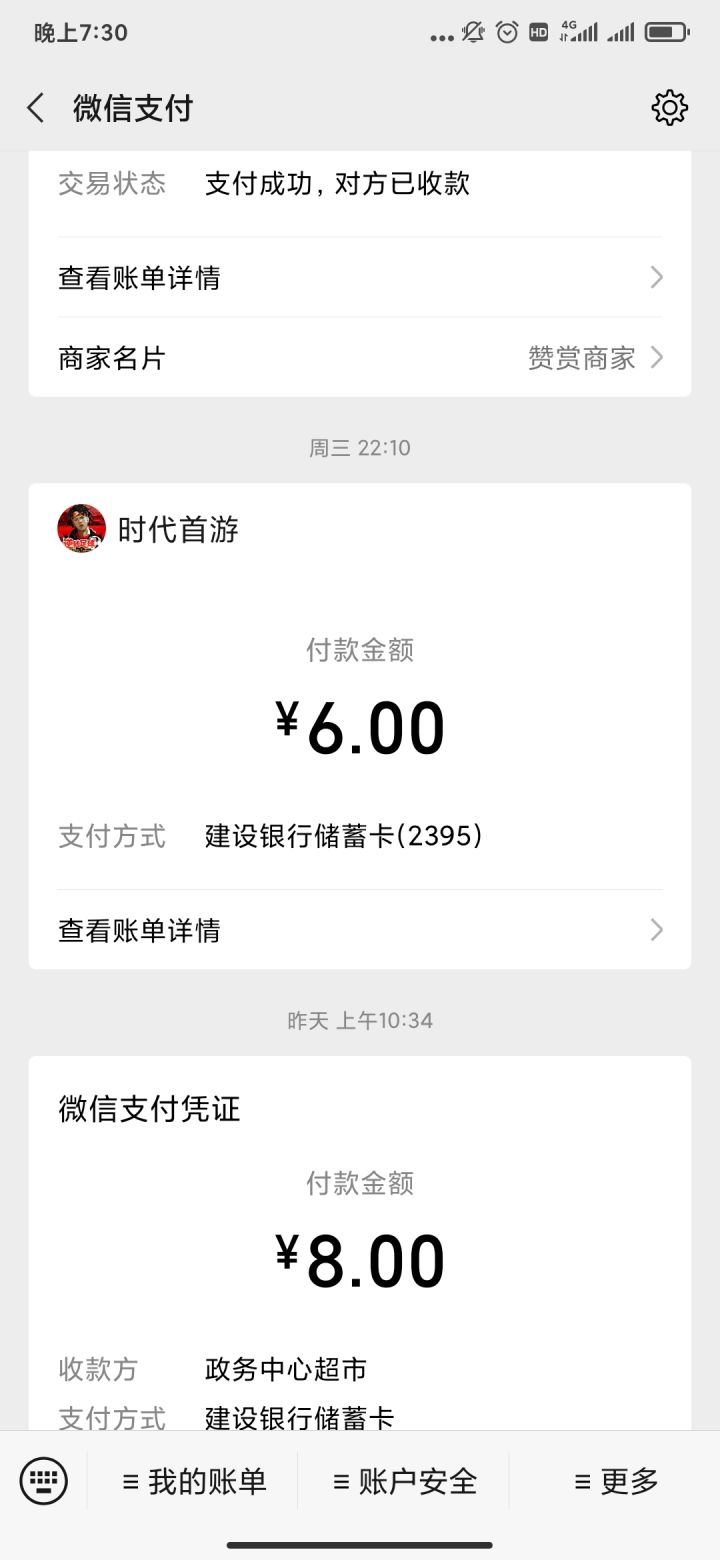Click the battery icon in status bar
The width and height of the screenshot is (720, 1560).
(666, 31)
